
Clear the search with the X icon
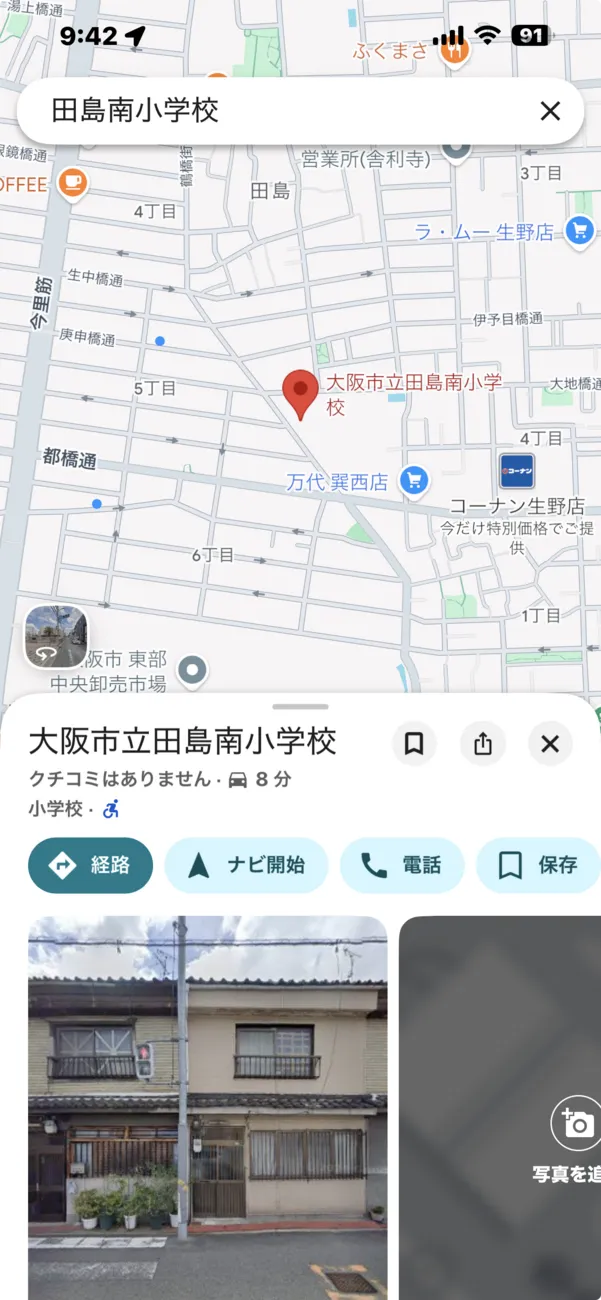tap(550, 111)
